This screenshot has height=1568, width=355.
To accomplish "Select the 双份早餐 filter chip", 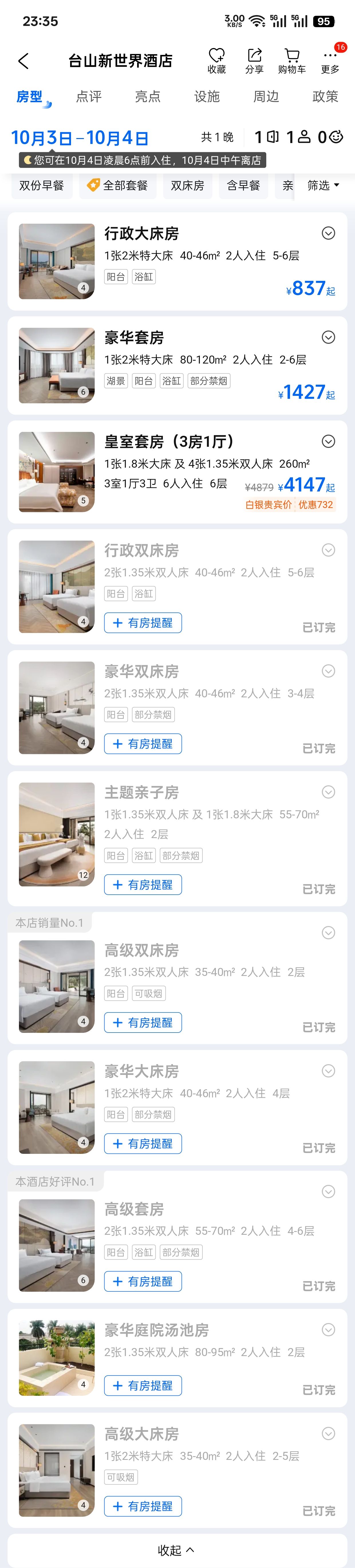I will pos(42,186).
